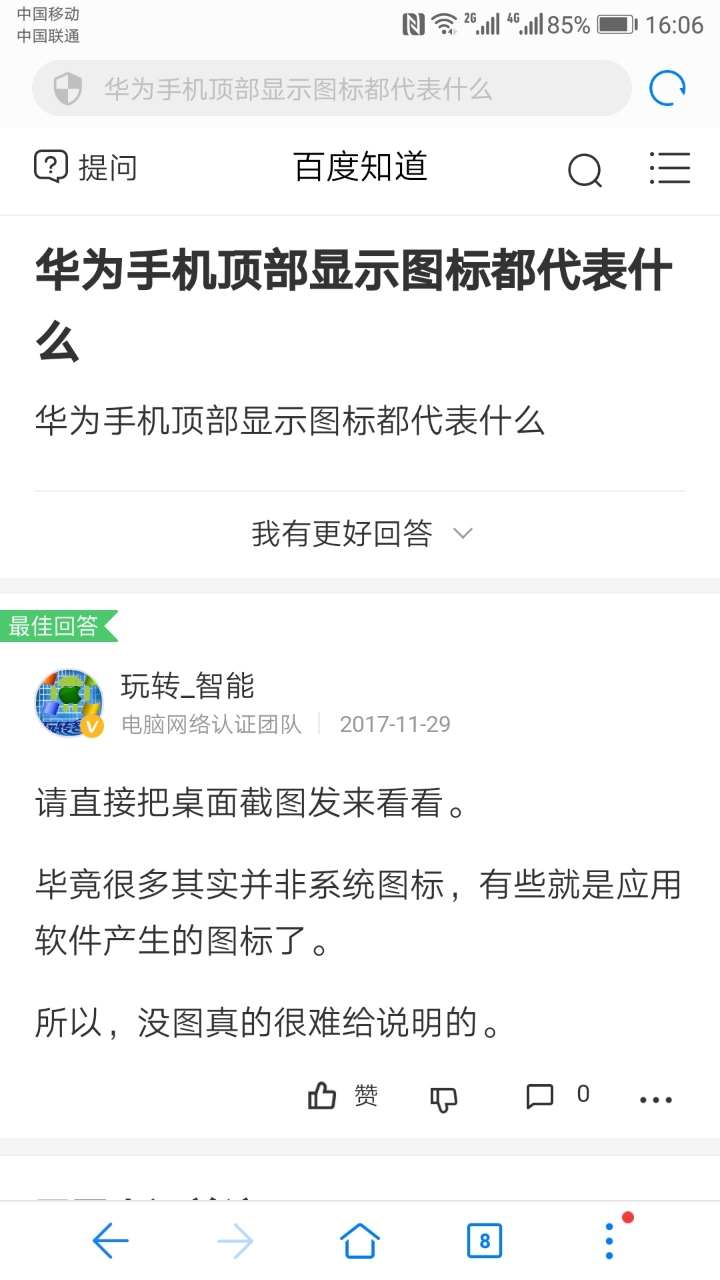Open more options via the ellipsis icon
This screenshot has height=1280, width=720.
pos(655,1099)
